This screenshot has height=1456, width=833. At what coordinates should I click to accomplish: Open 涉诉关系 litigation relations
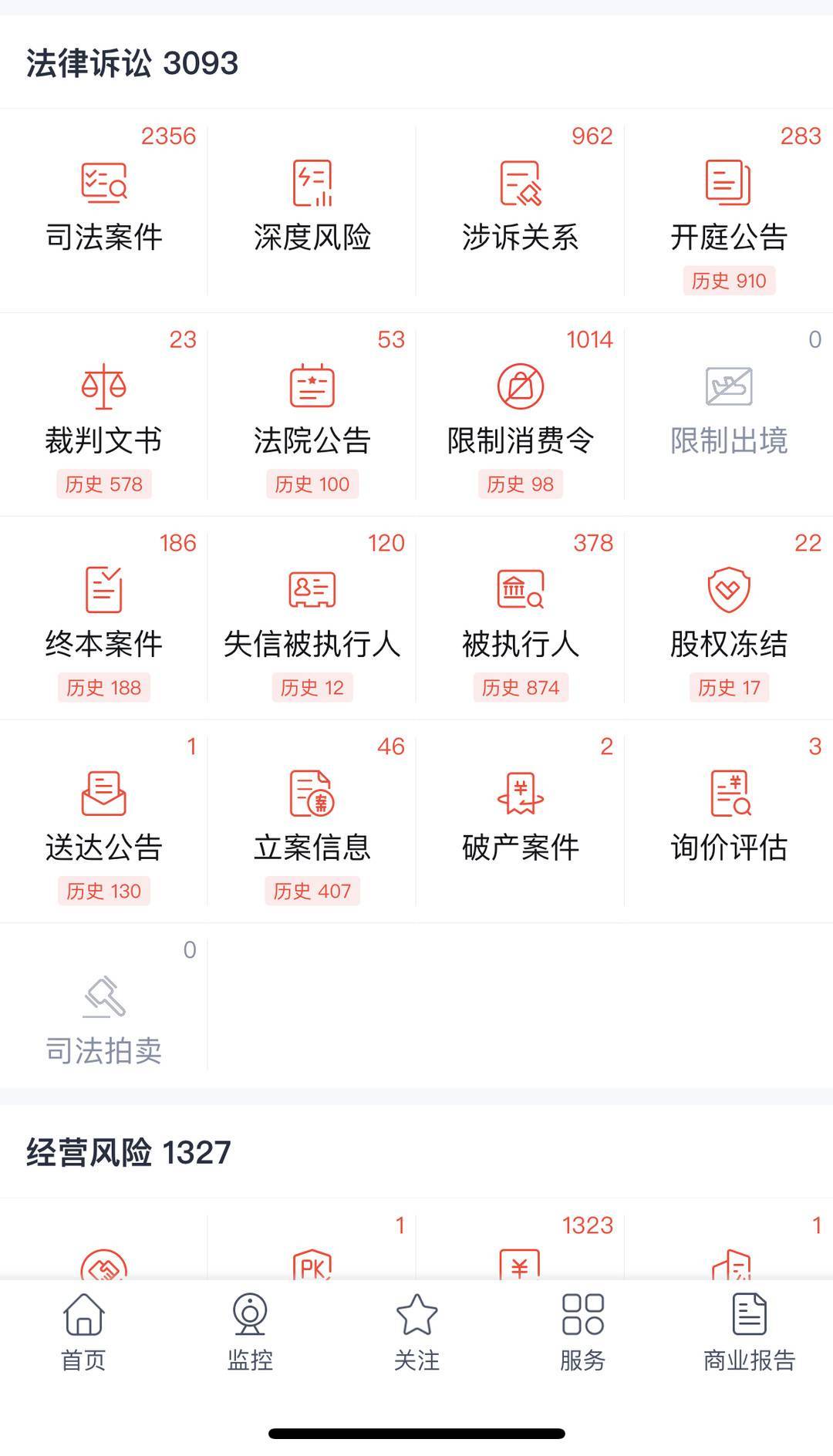(x=520, y=207)
